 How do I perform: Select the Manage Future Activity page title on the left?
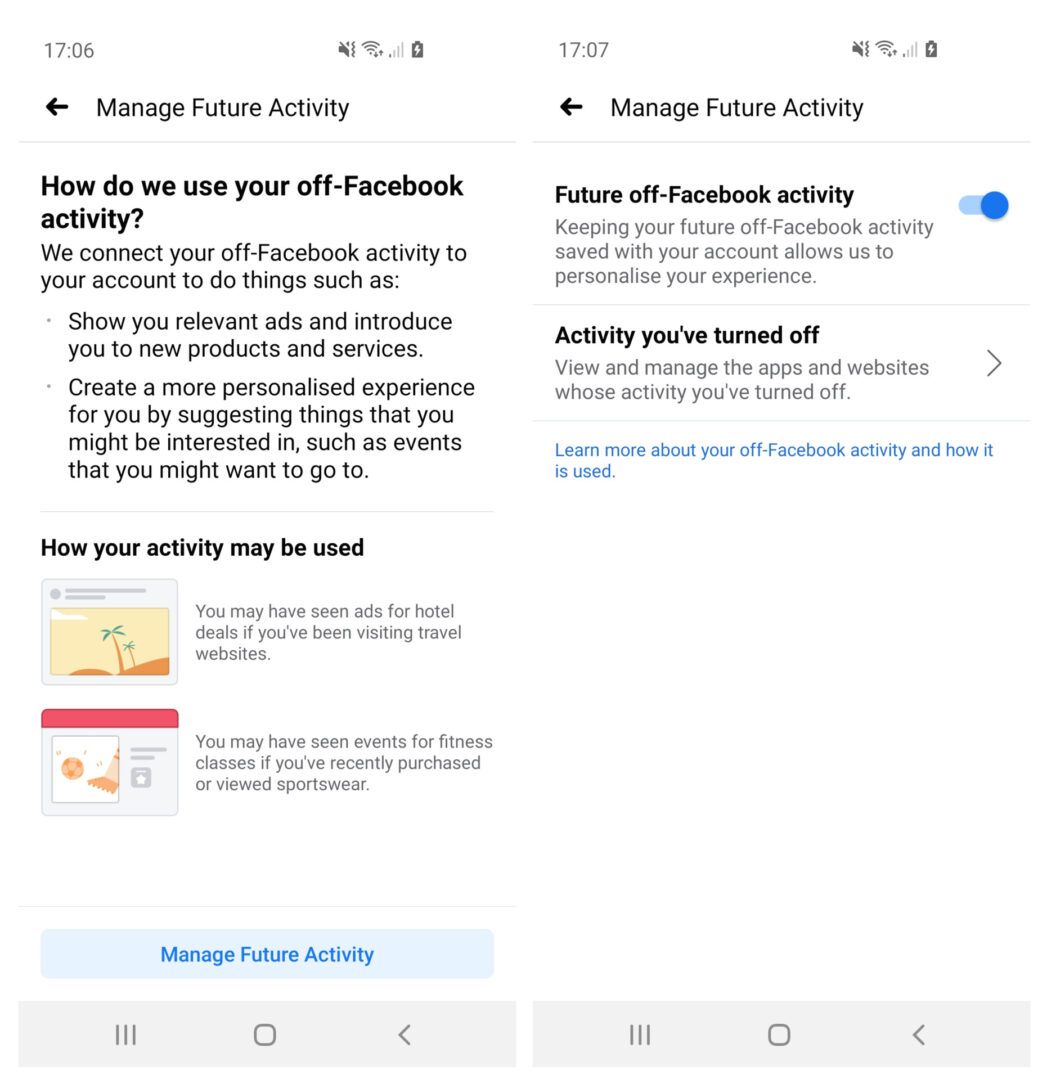(222, 107)
